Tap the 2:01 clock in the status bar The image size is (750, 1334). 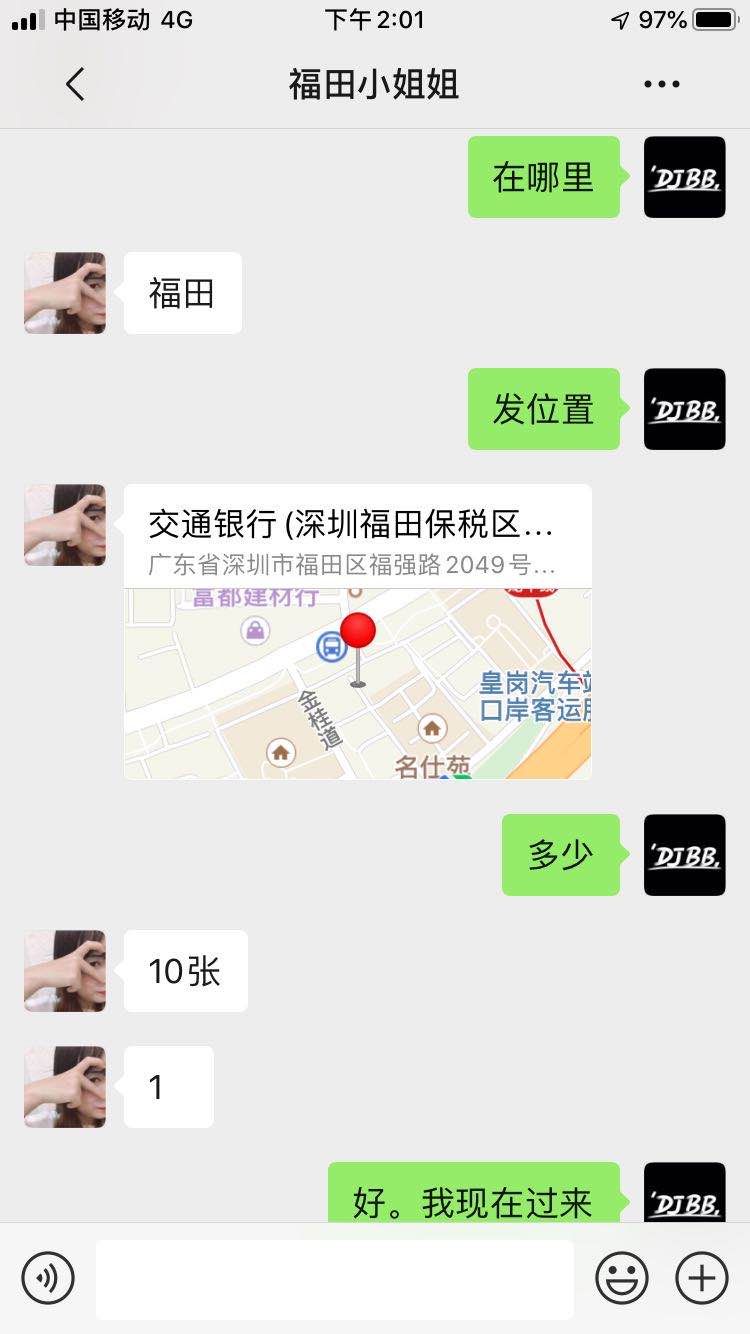(375, 18)
